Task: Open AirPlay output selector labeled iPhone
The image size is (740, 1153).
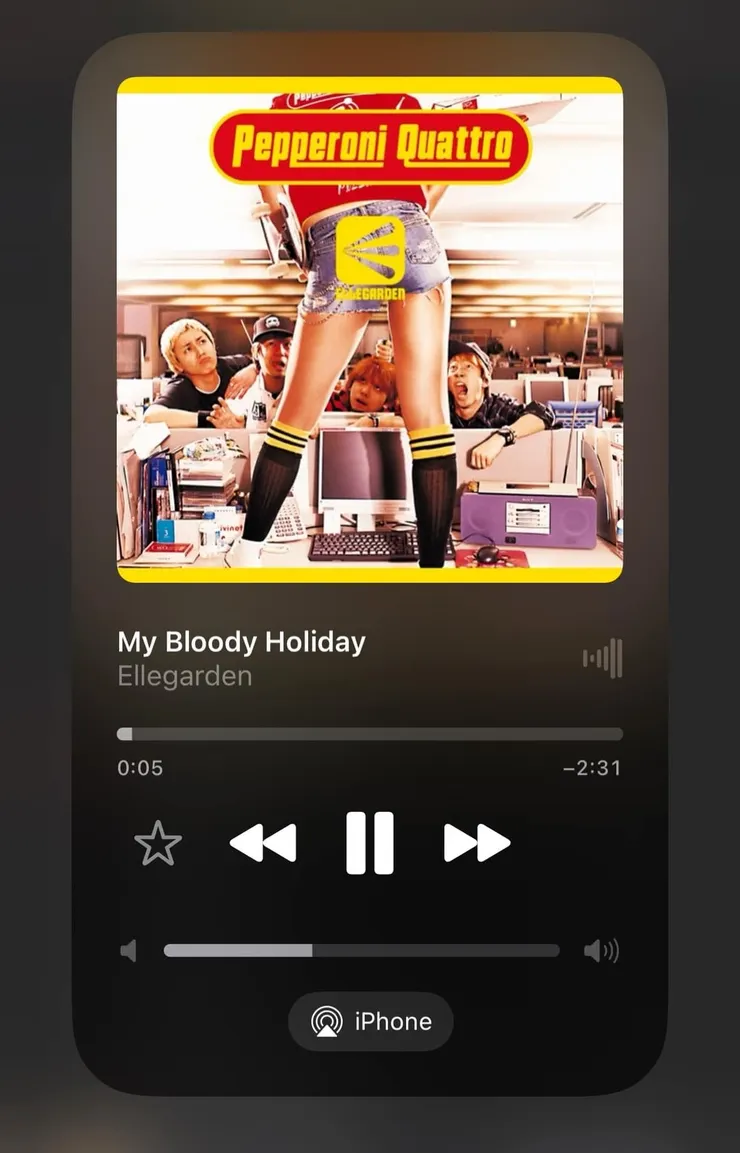Action: pyautogui.click(x=370, y=1021)
